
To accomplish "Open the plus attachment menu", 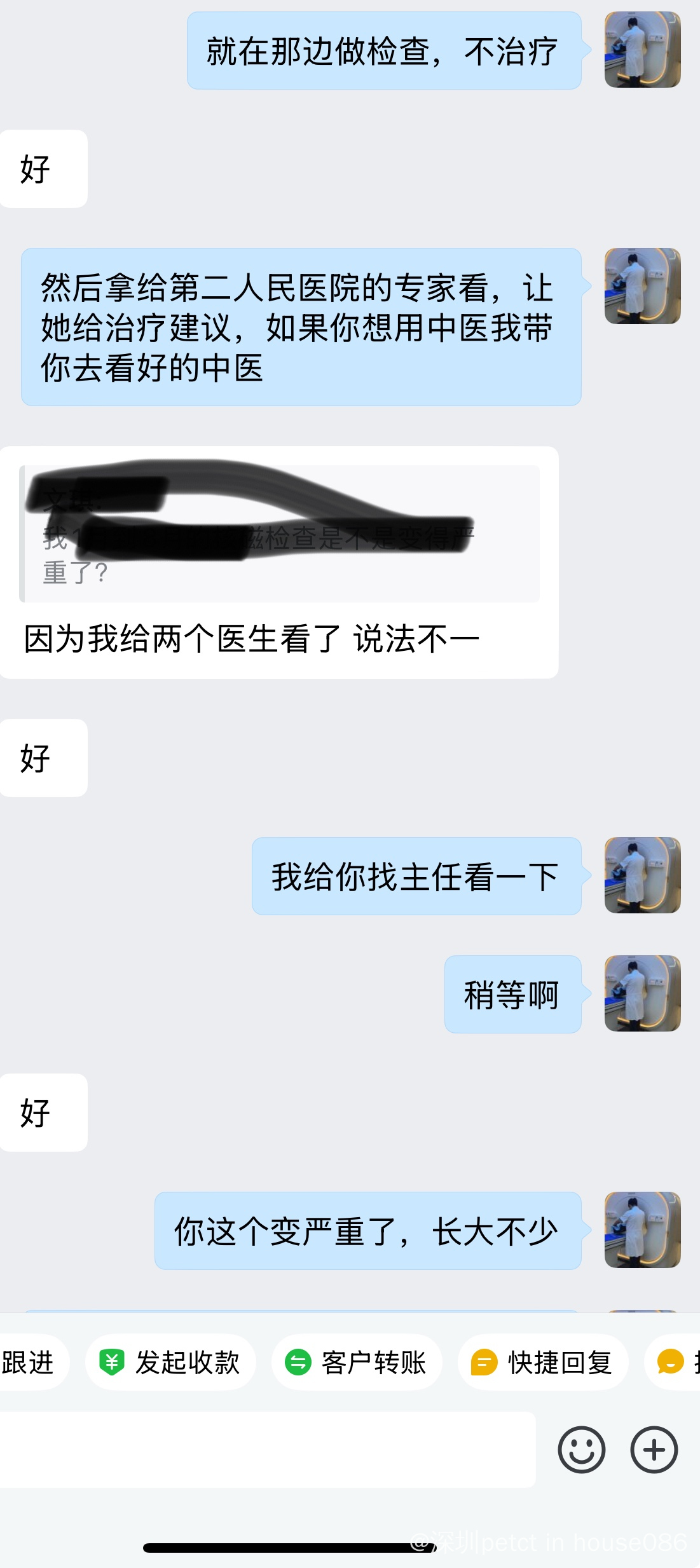I will coord(654,1450).
